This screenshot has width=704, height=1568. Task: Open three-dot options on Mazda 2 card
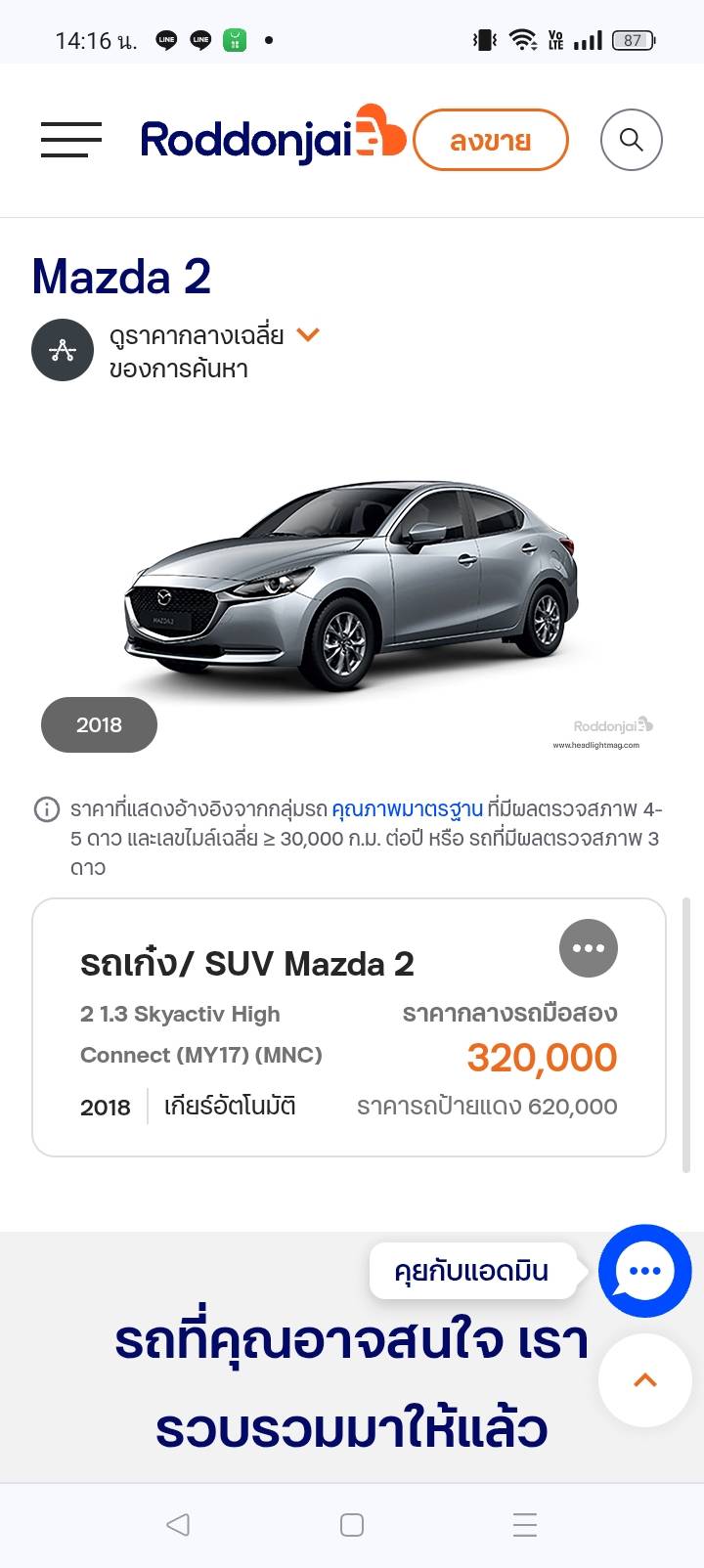coord(589,947)
